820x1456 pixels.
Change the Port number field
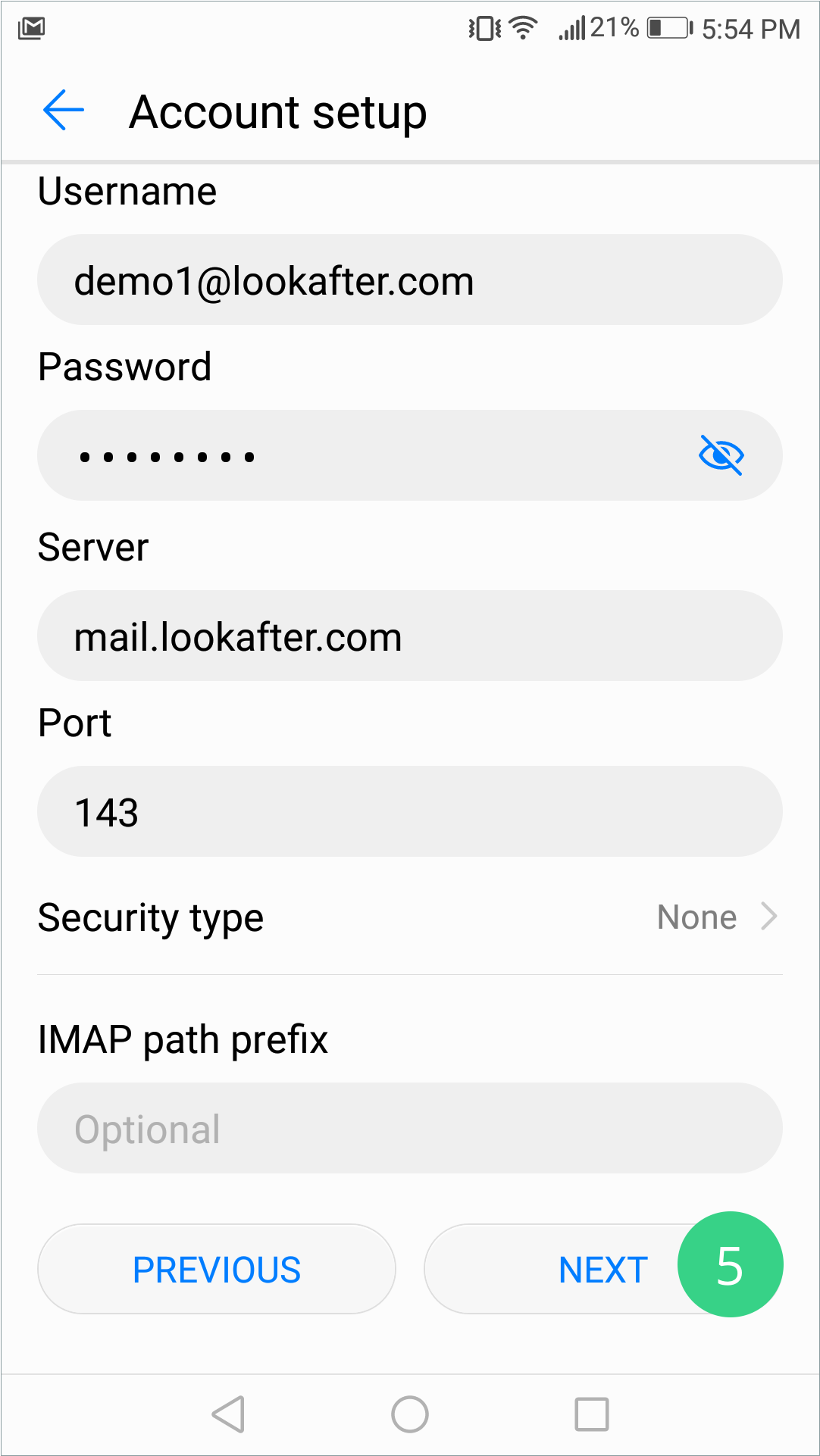click(409, 812)
